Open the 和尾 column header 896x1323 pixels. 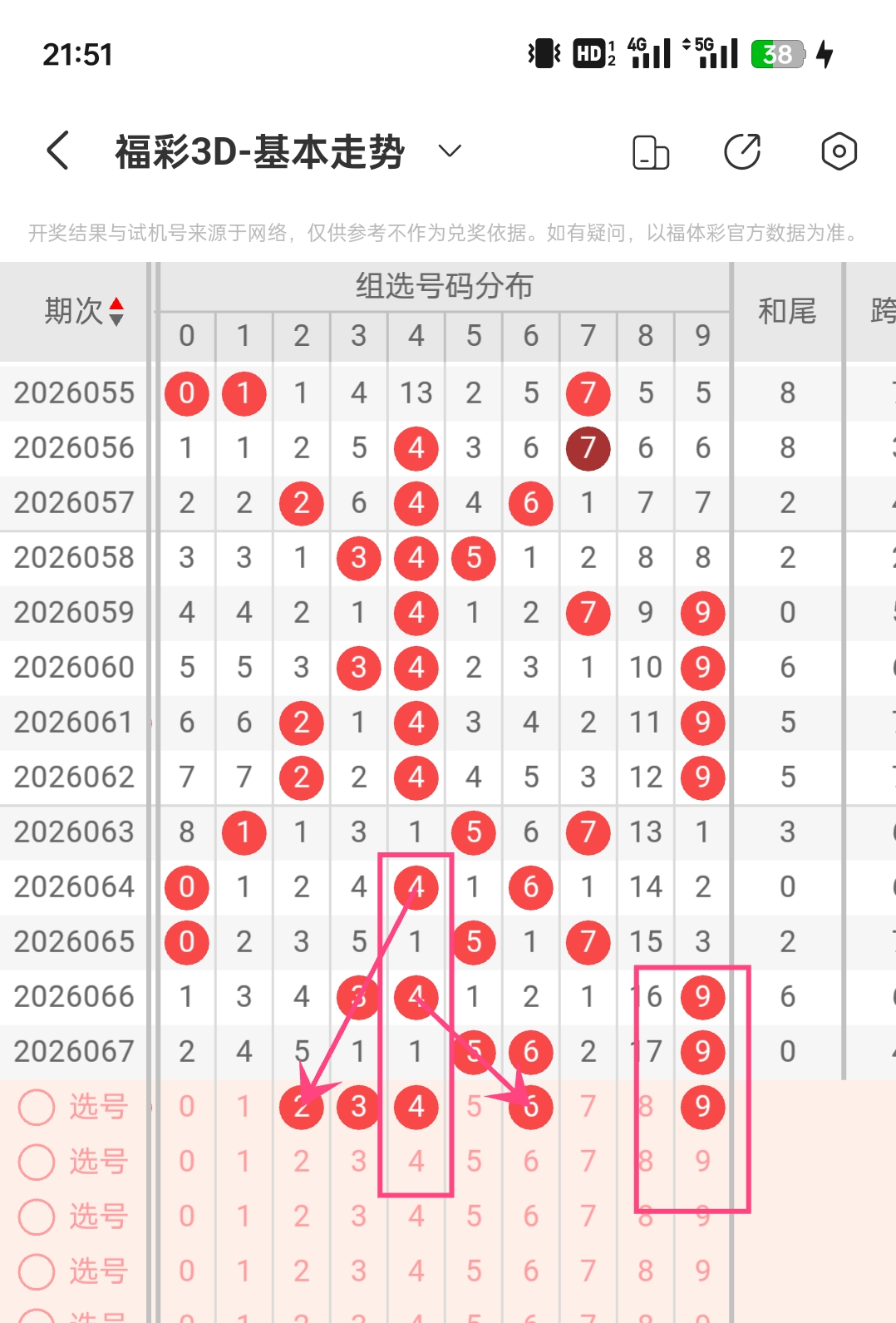tap(786, 311)
